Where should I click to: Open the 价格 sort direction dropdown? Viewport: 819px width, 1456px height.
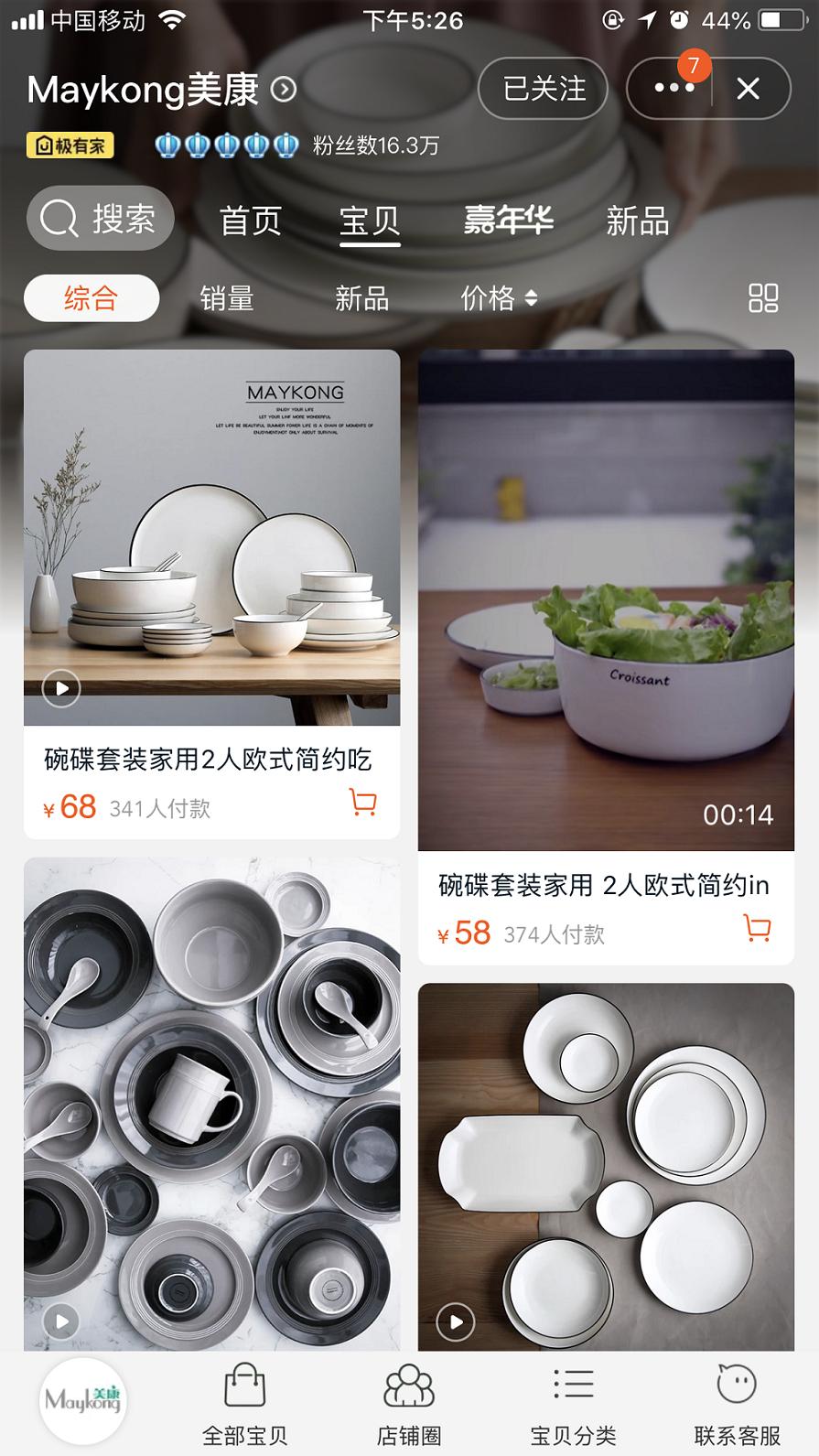500,297
